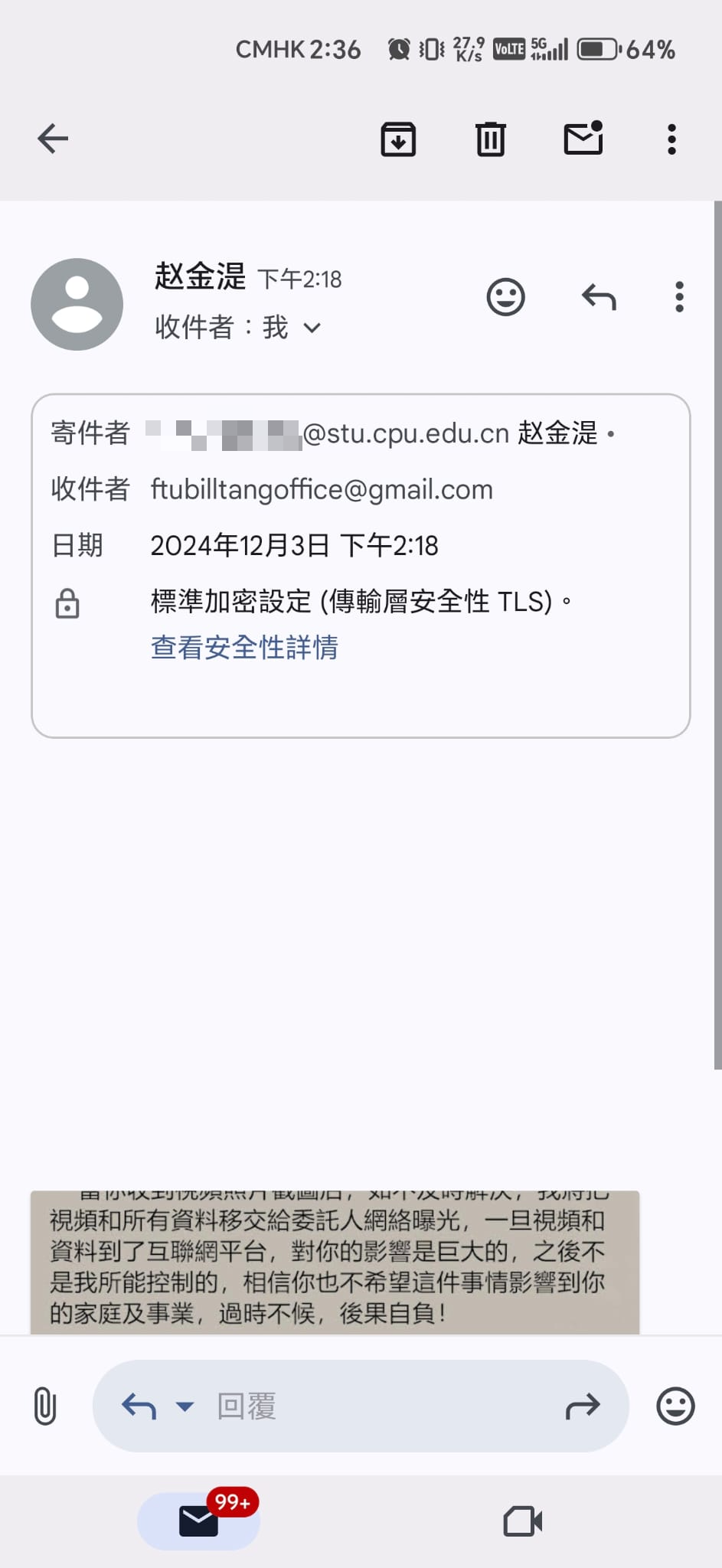The height and width of the screenshot is (1568, 722).
Task: Mark this email as unread
Action: [583, 139]
